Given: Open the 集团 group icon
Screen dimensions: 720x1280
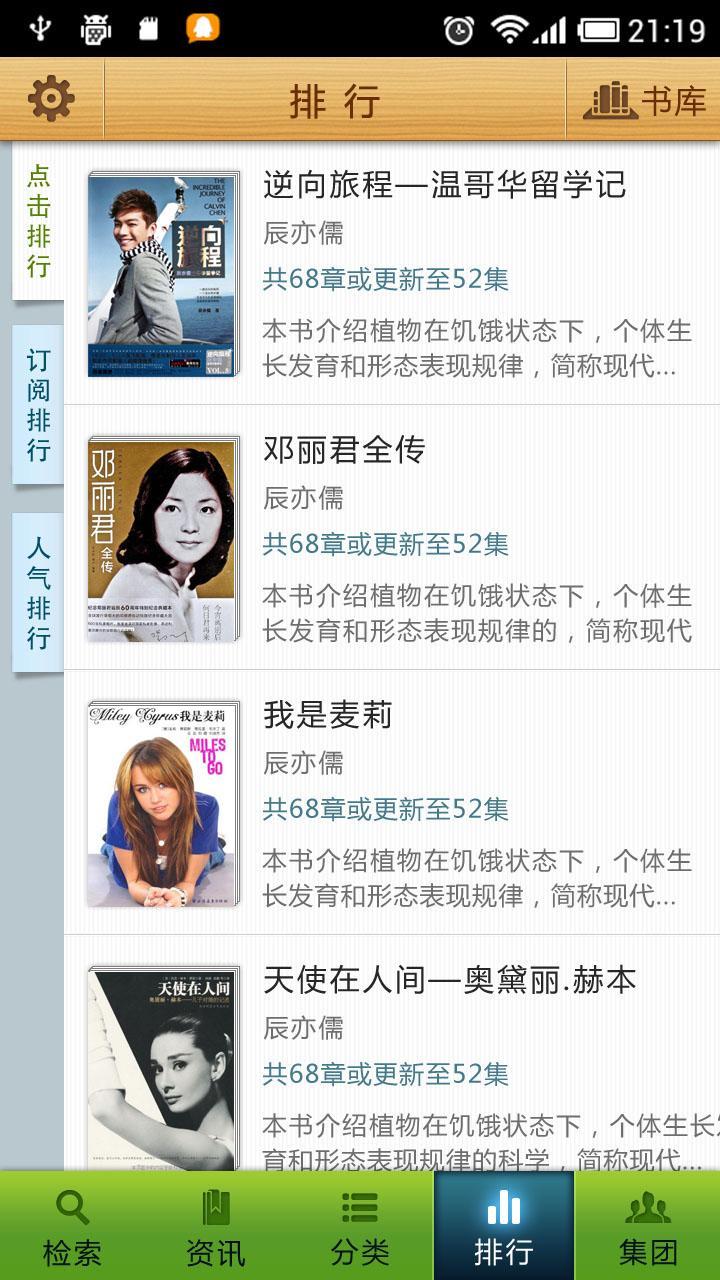Looking at the screenshot, I should click(x=648, y=1225).
